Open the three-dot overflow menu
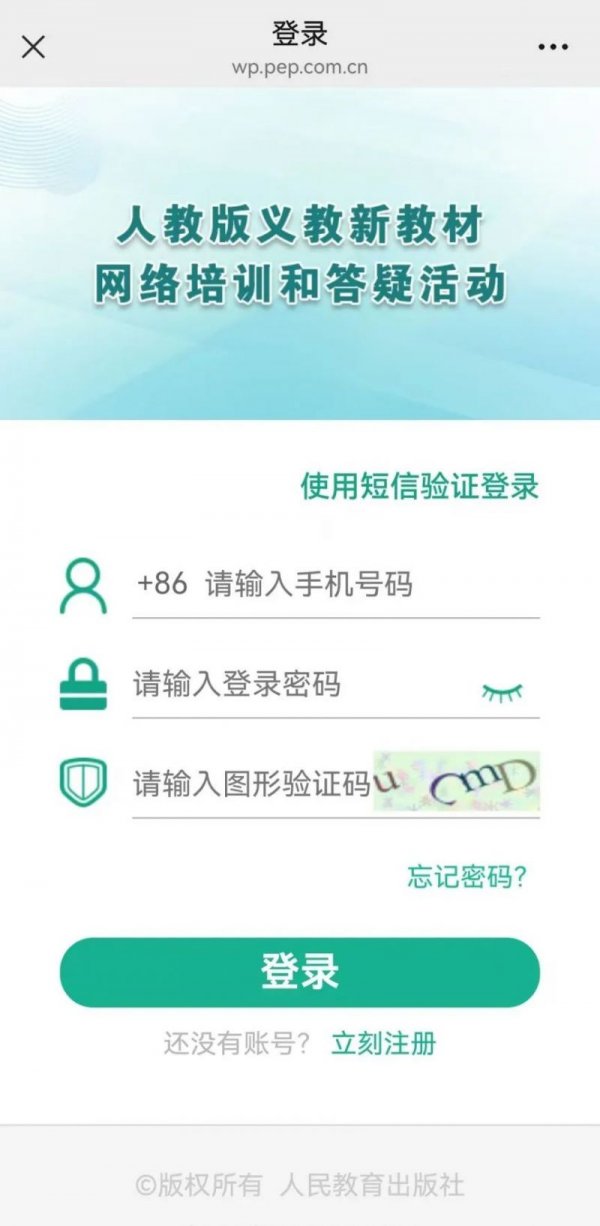This screenshot has width=600, height=1226. coord(553,47)
